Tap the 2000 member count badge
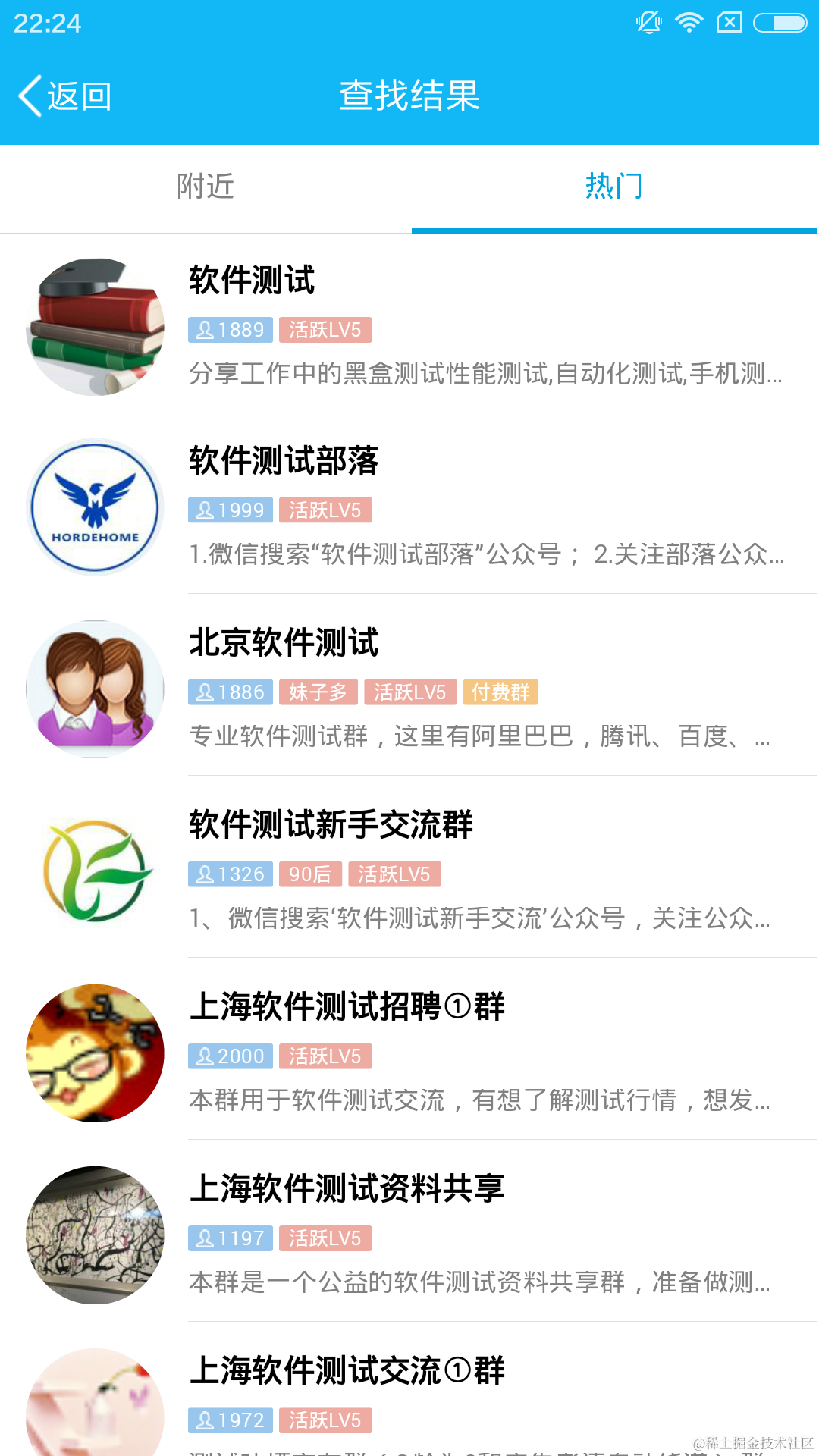Viewport: 819px width, 1456px height. (x=229, y=1056)
